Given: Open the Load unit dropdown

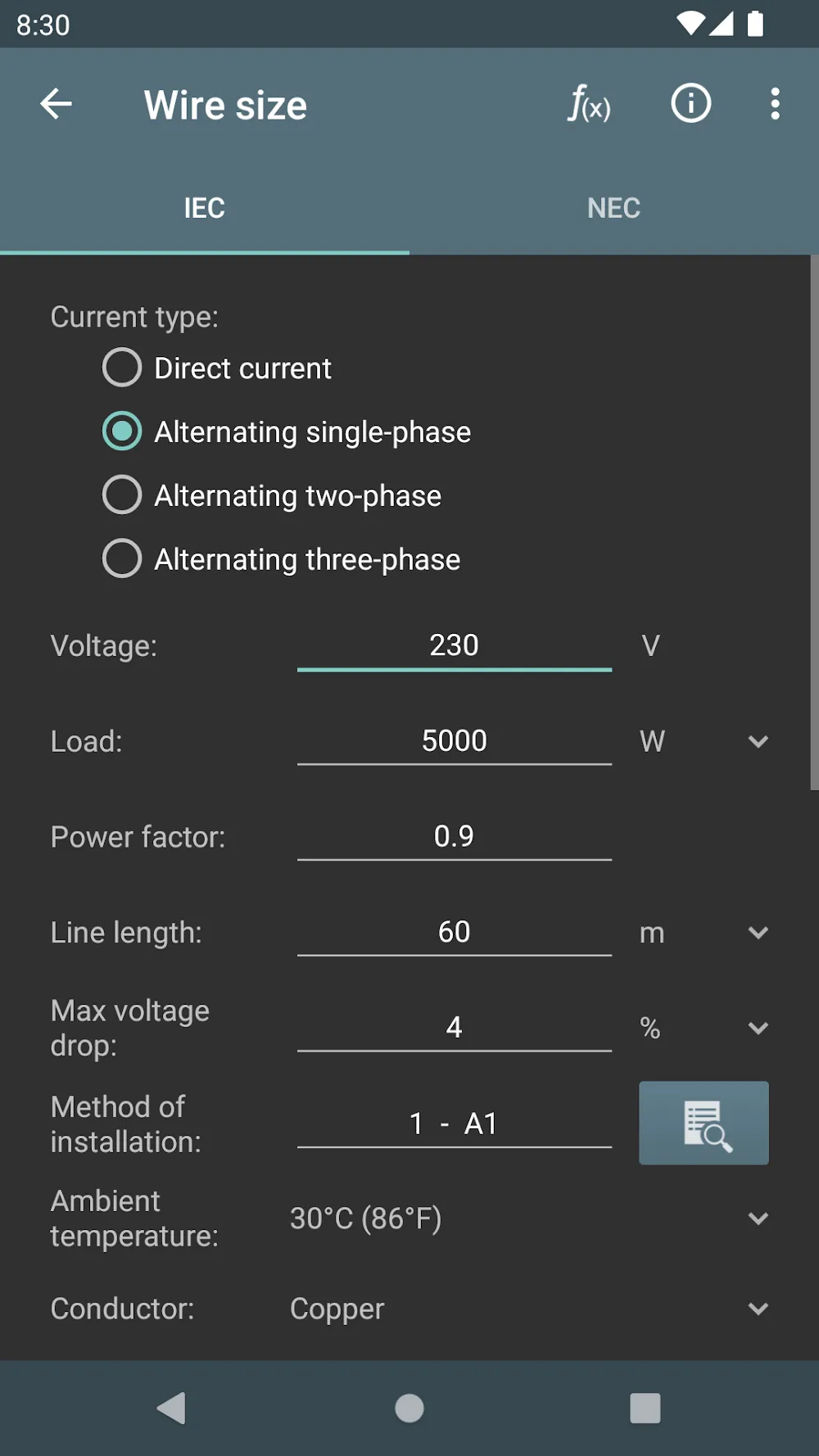Looking at the screenshot, I should pyautogui.click(x=703, y=741).
